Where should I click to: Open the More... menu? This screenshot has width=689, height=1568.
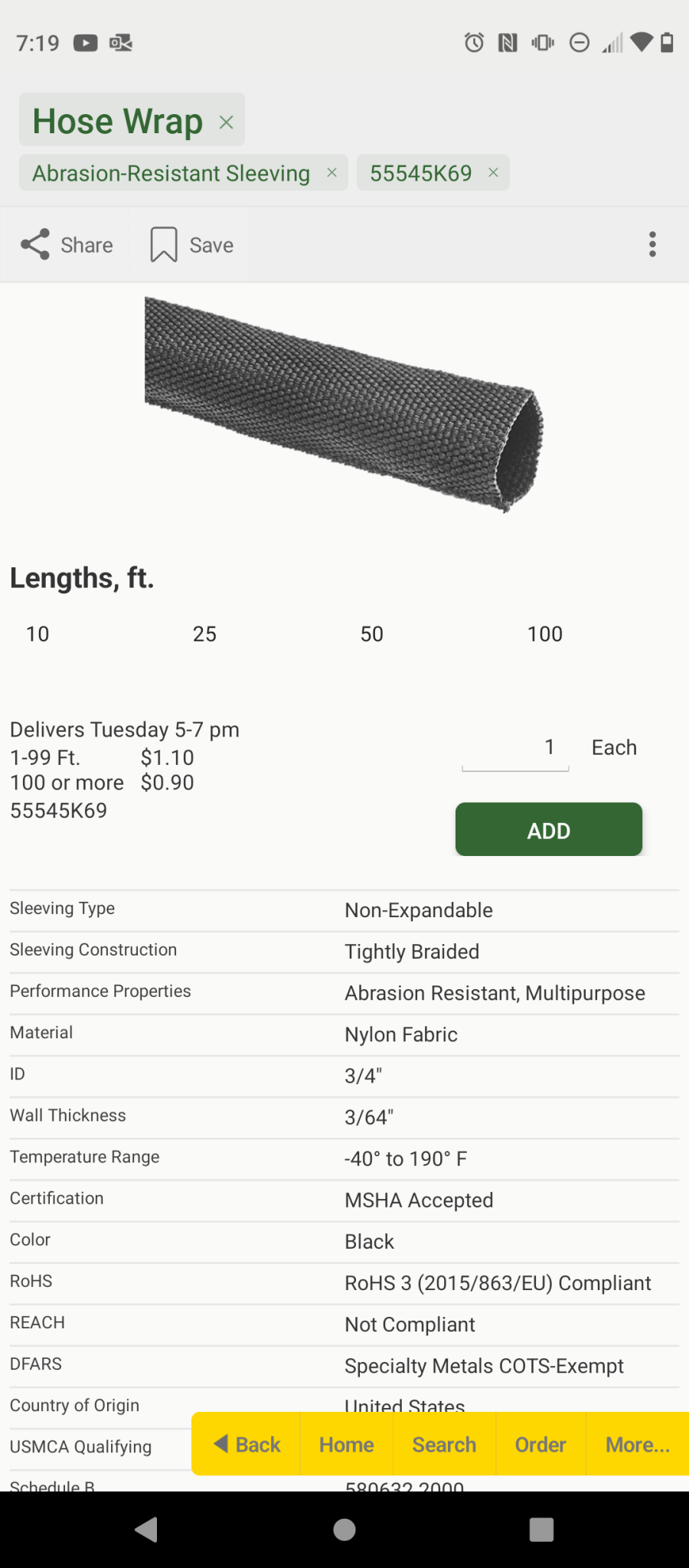(638, 1444)
